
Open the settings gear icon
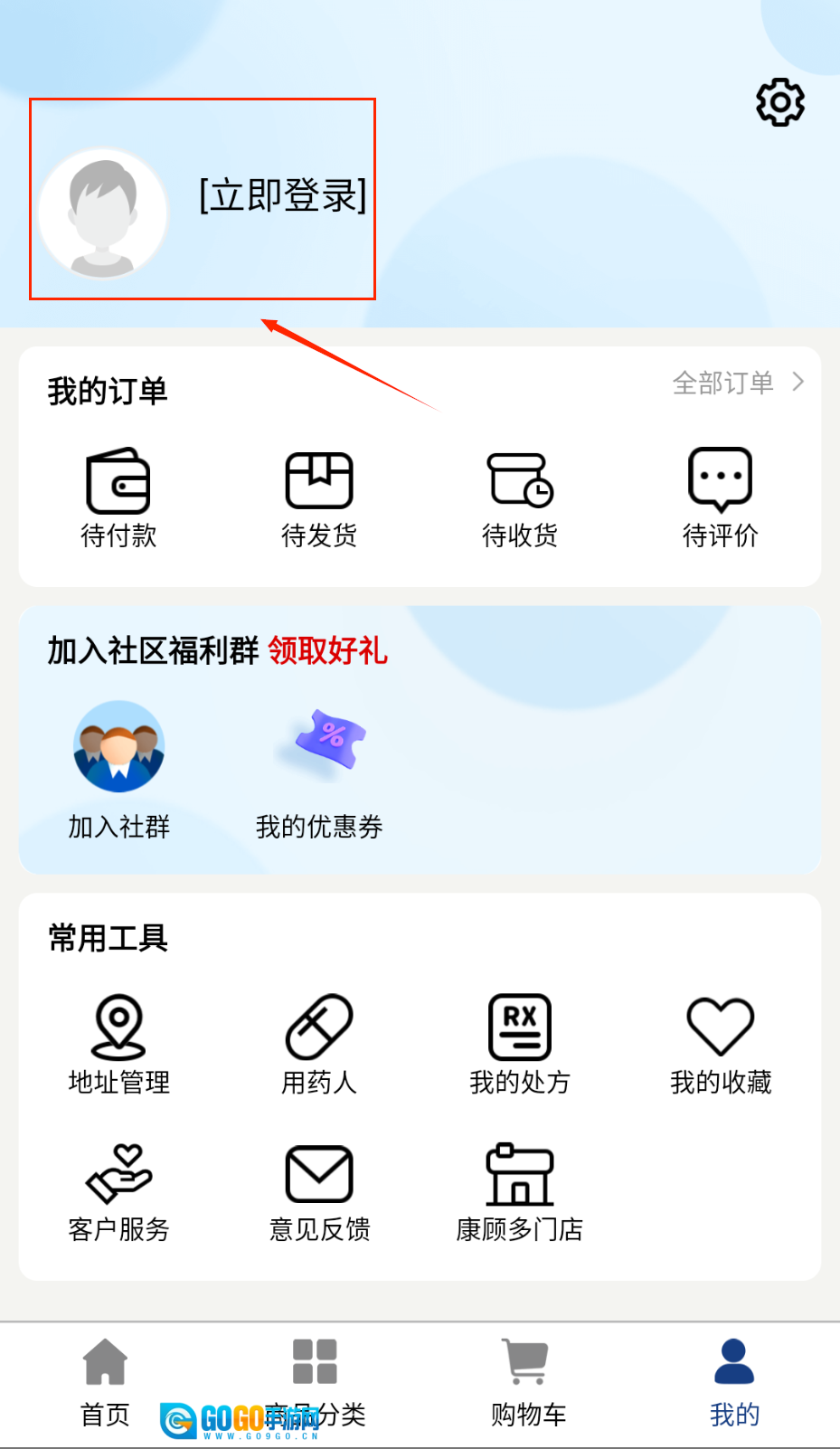(x=779, y=102)
